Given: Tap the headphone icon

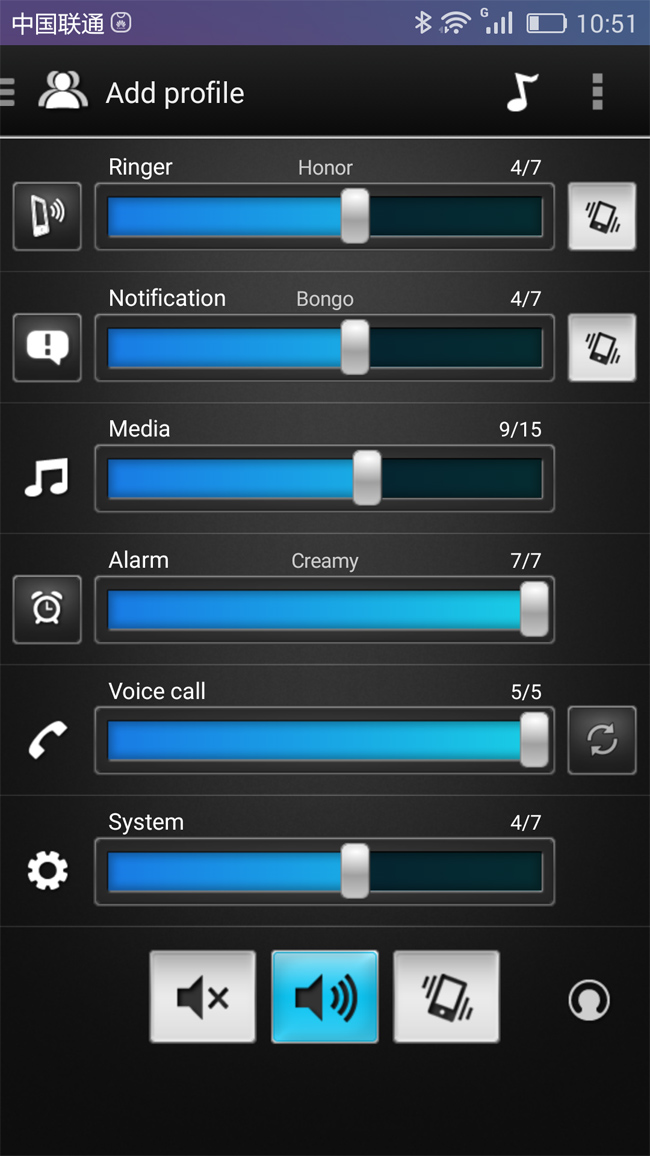Looking at the screenshot, I should click(x=589, y=999).
